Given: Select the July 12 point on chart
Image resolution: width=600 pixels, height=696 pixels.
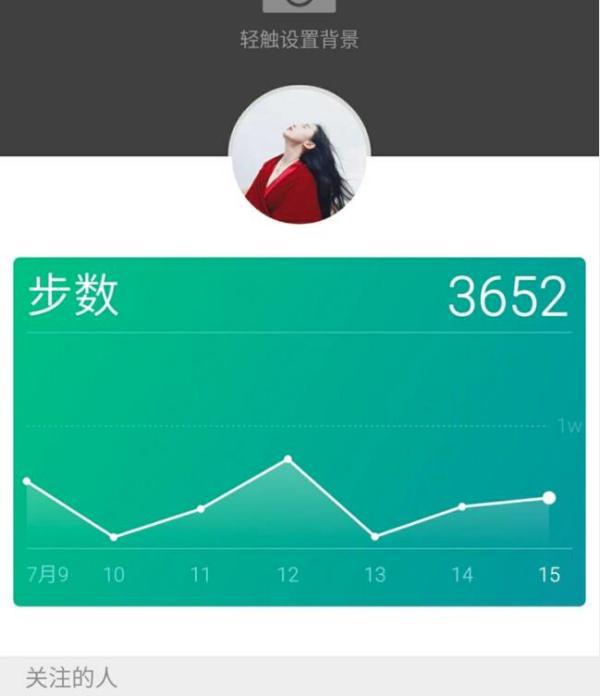Looking at the screenshot, I should (x=288, y=459).
